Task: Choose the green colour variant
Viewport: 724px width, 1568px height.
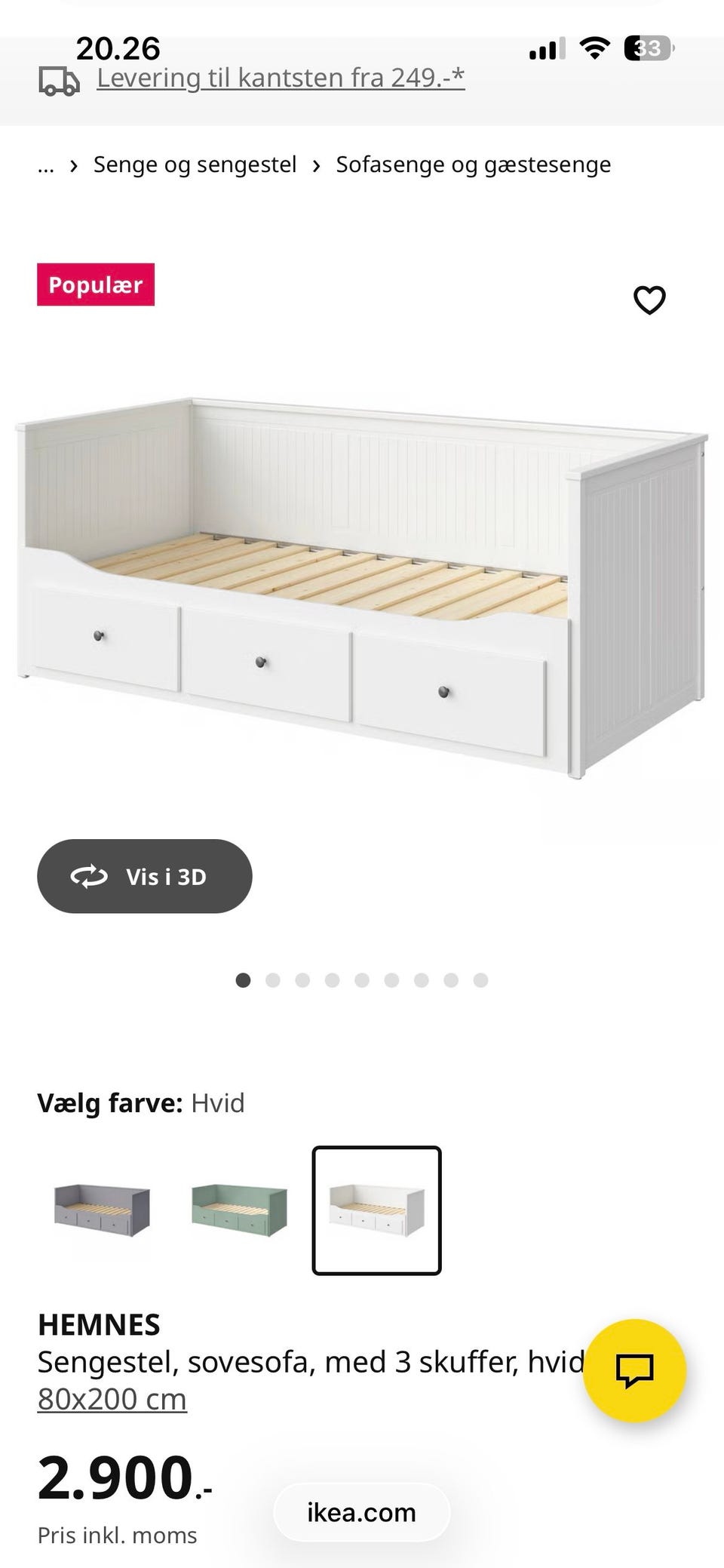Action: (239, 1210)
